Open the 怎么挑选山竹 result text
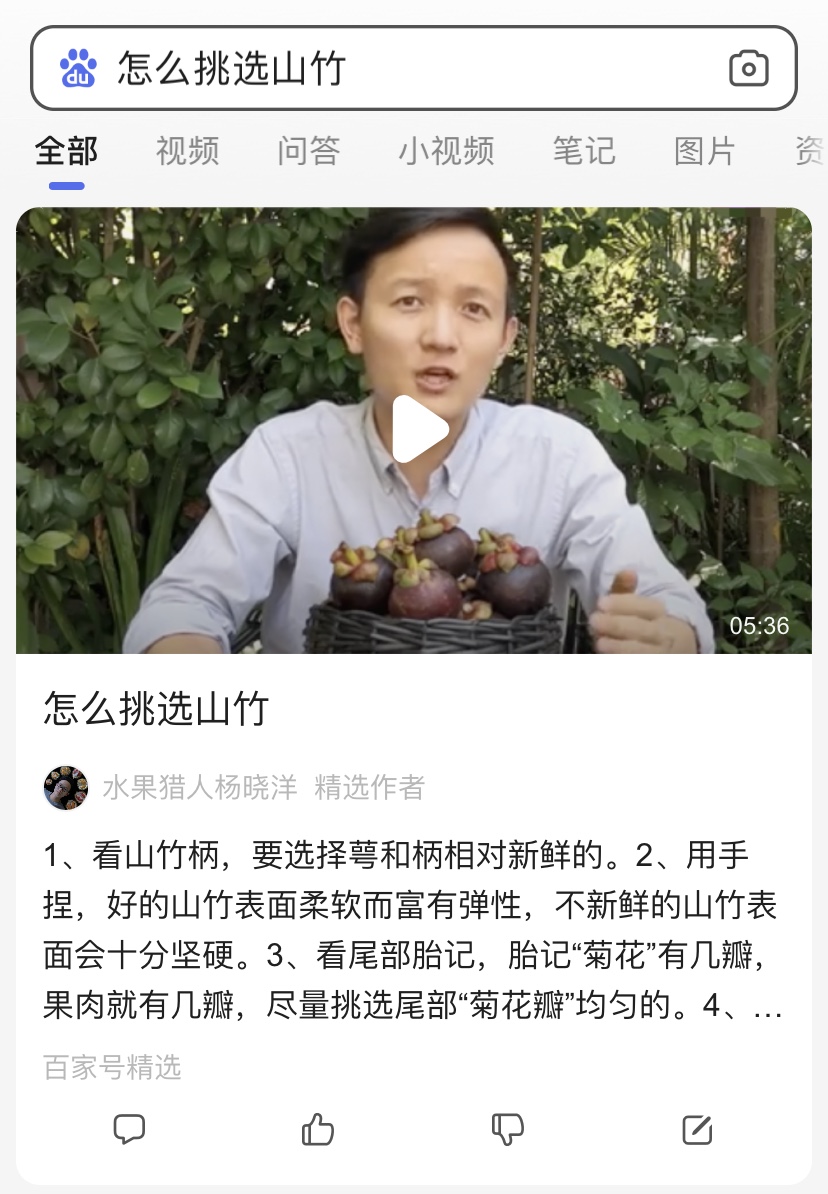The image size is (828, 1194). (x=156, y=709)
